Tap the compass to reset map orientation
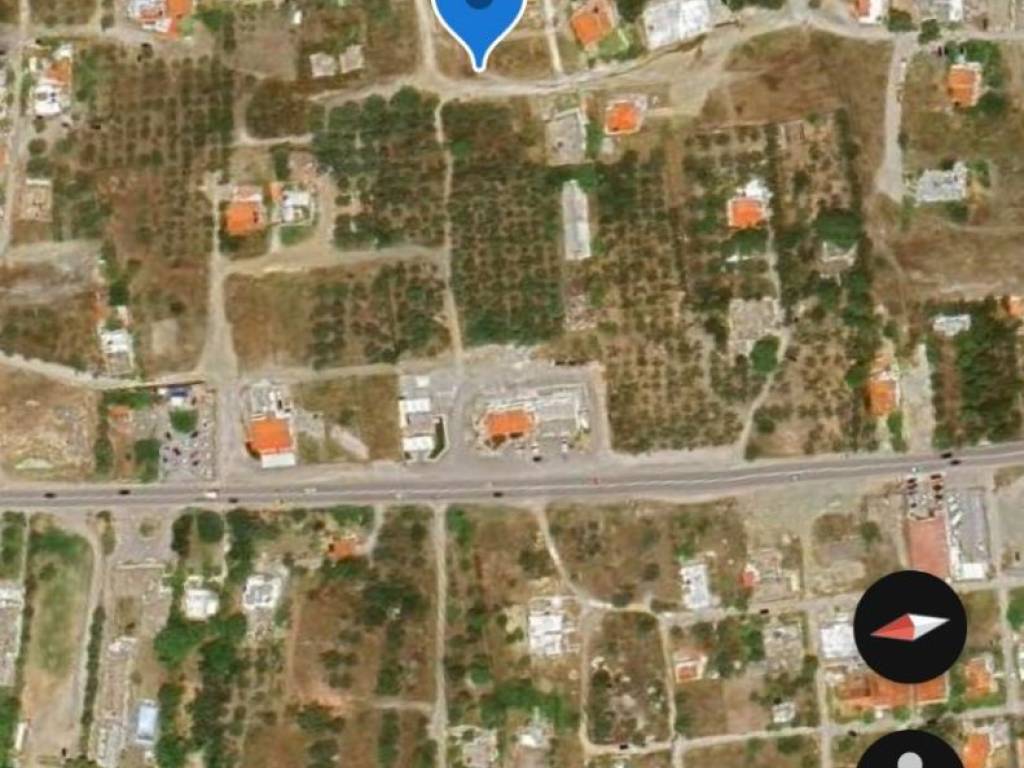The height and width of the screenshot is (768, 1024). click(x=909, y=627)
